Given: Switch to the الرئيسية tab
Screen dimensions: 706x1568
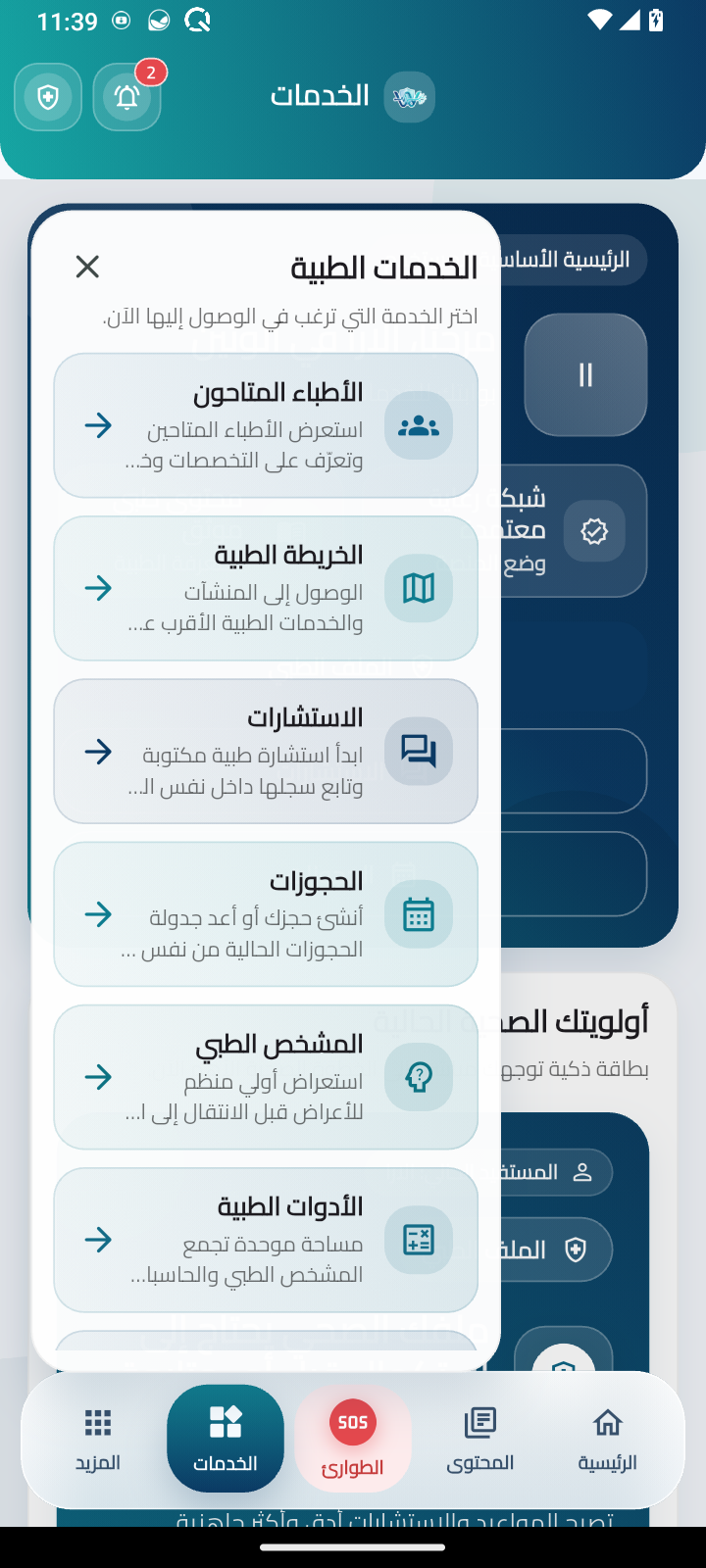Looking at the screenshot, I should [x=608, y=1439].
